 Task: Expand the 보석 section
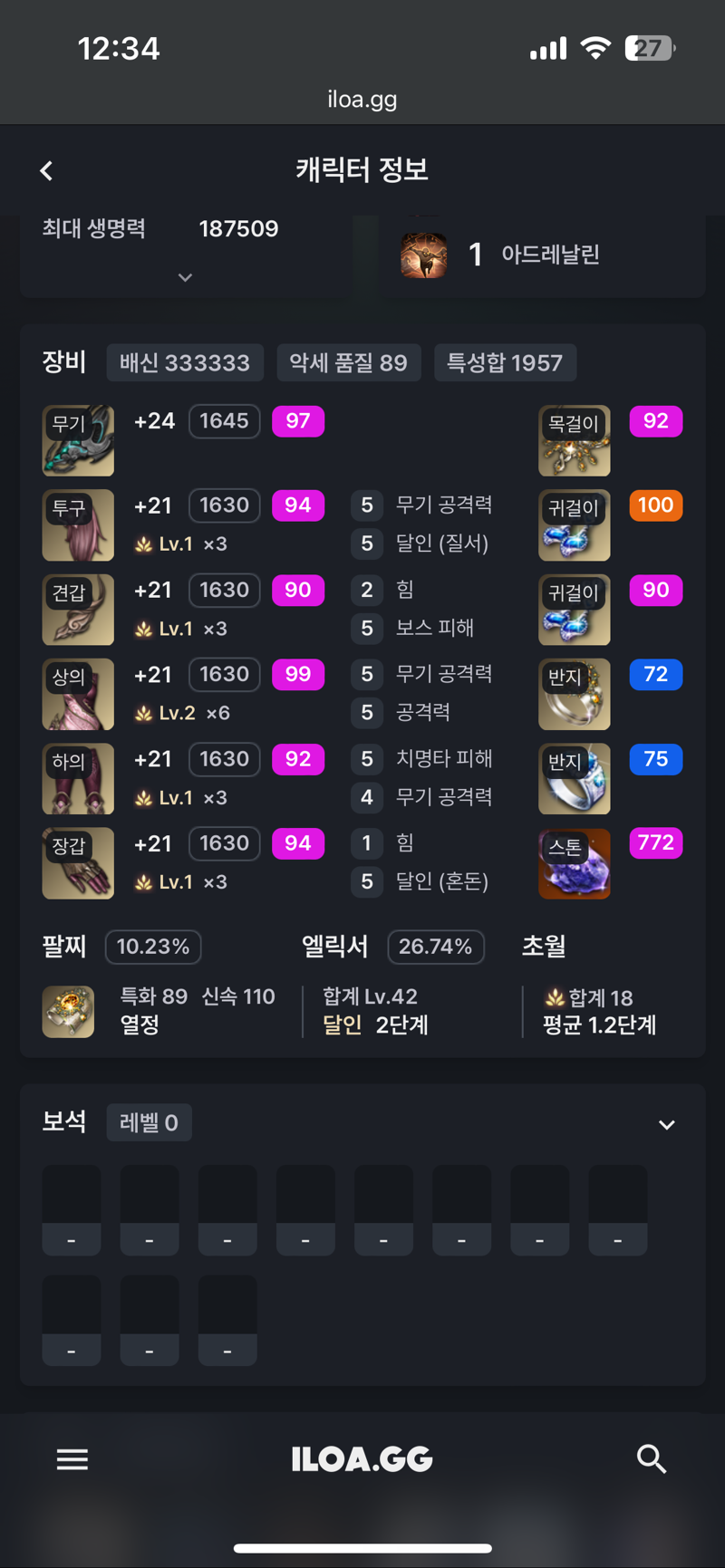click(x=666, y=1124)
